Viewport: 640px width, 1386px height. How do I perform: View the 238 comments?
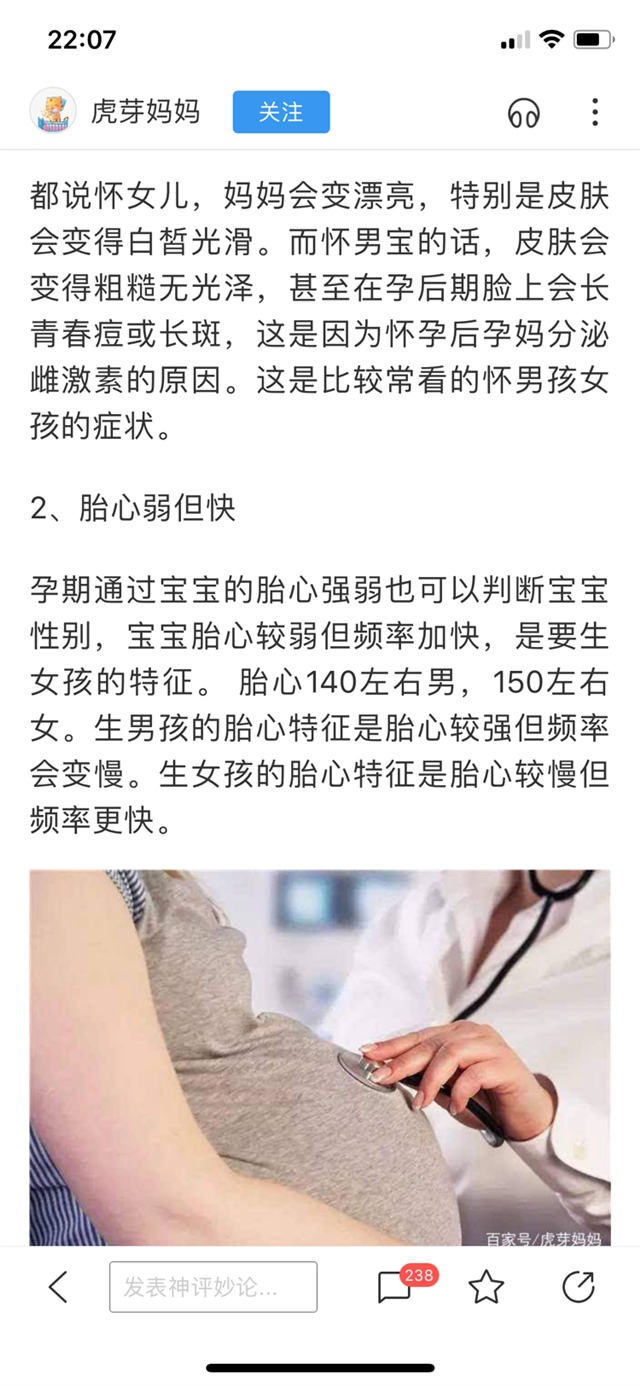pyautogui.click(x=397, y=1288)
